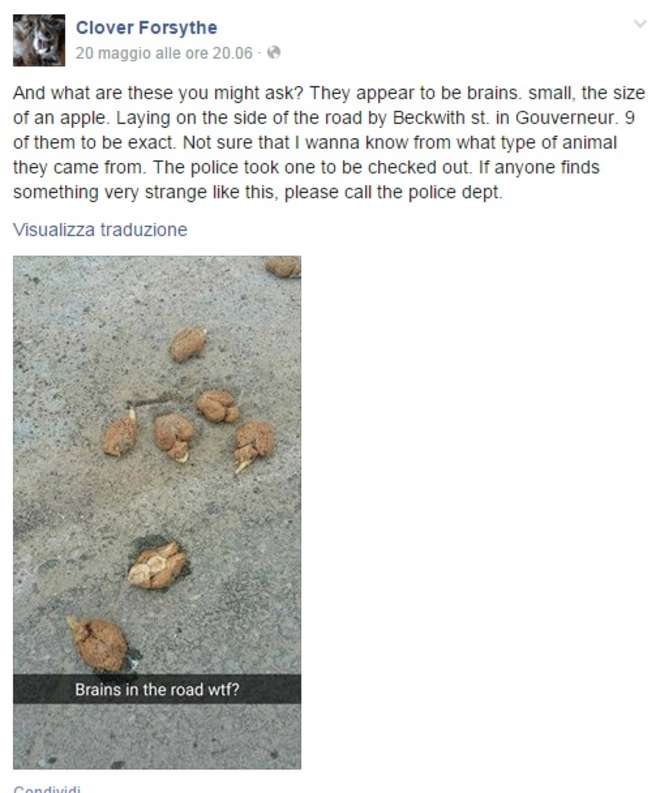Open Clover Forsythe's profile picture
The height and width of the screenshot is (793, 660).
pyautogui.click(x=39, y=41)
